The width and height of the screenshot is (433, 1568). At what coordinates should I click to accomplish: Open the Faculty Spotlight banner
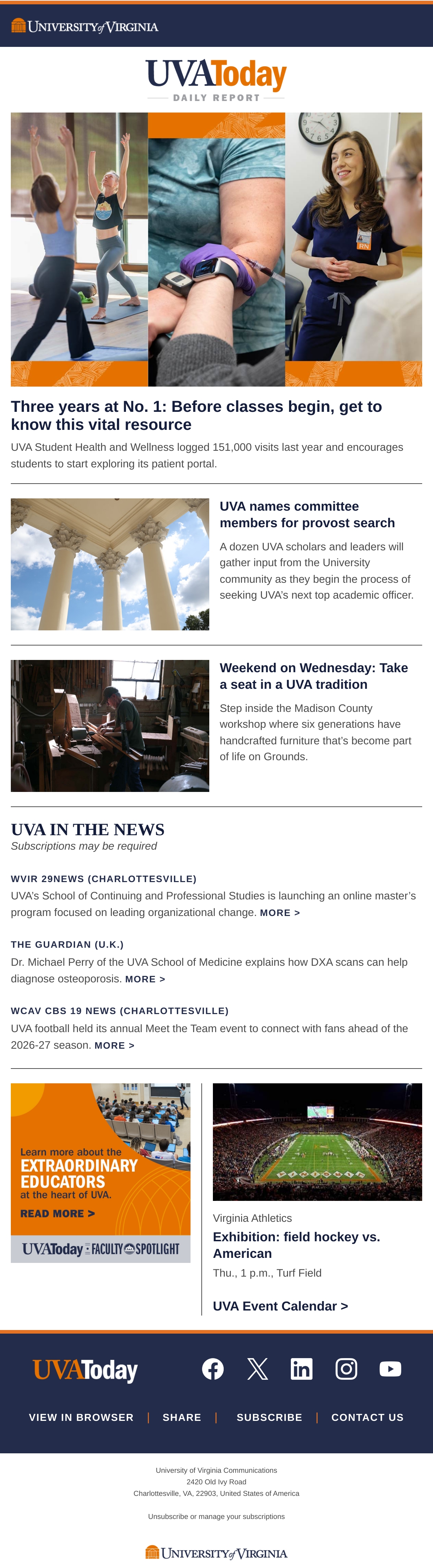tap(100, 1172)
